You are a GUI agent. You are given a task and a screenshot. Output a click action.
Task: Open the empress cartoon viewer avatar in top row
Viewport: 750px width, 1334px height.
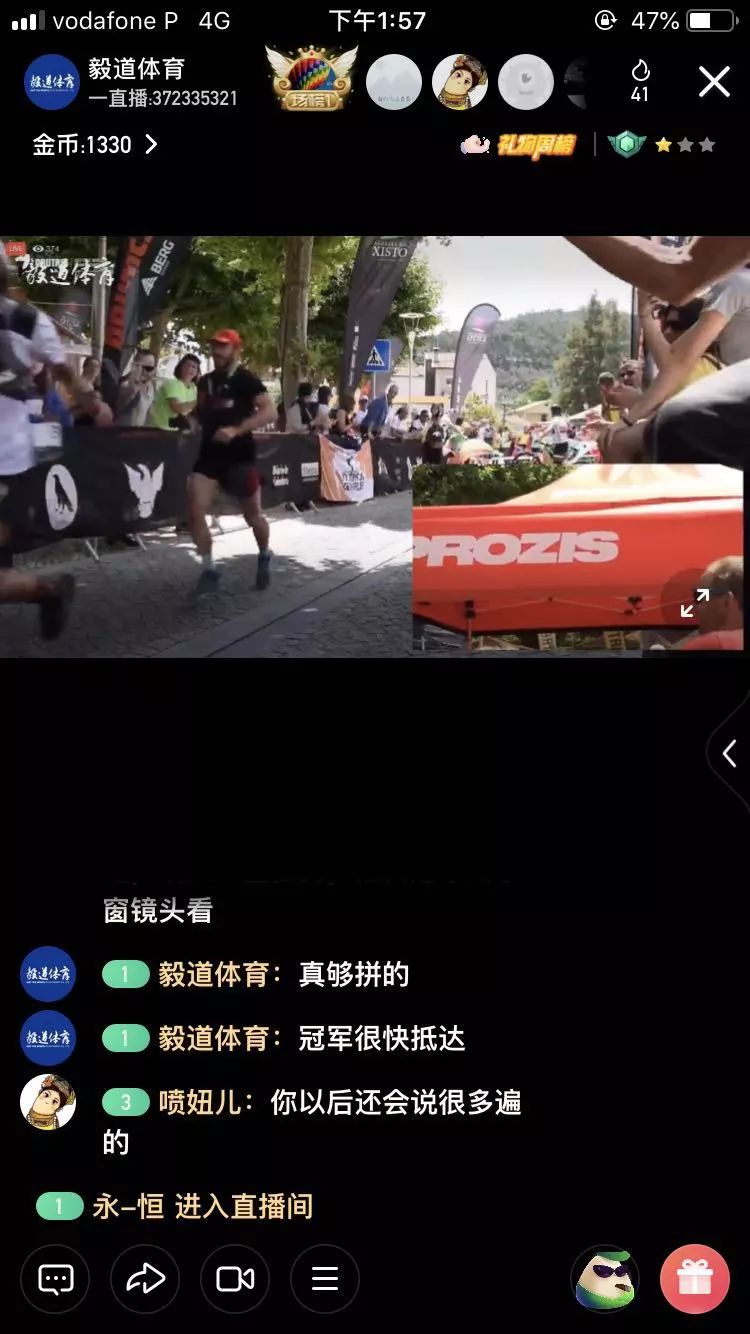[459, 81]
